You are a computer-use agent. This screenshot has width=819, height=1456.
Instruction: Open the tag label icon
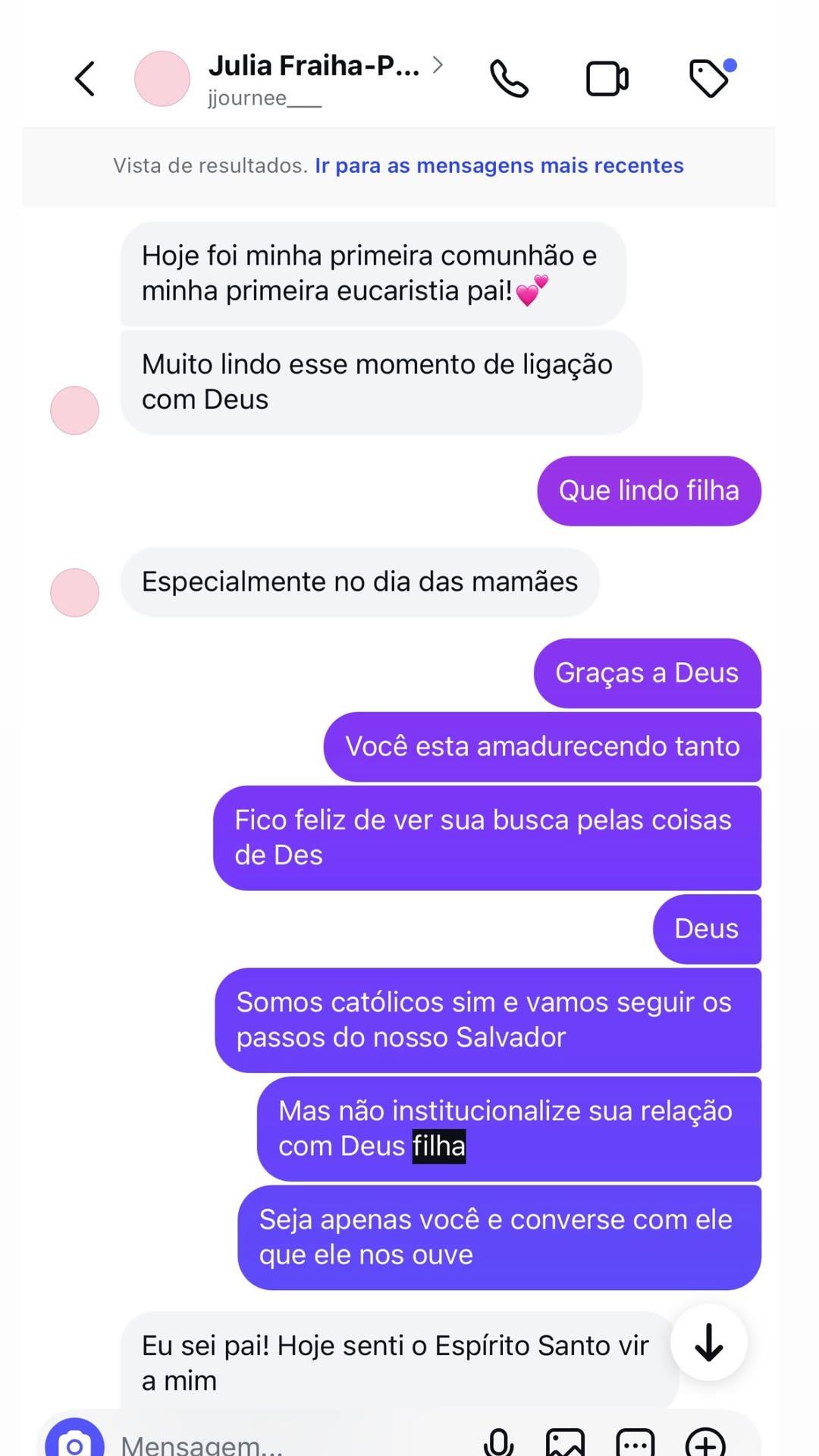[x=710, y=79]
